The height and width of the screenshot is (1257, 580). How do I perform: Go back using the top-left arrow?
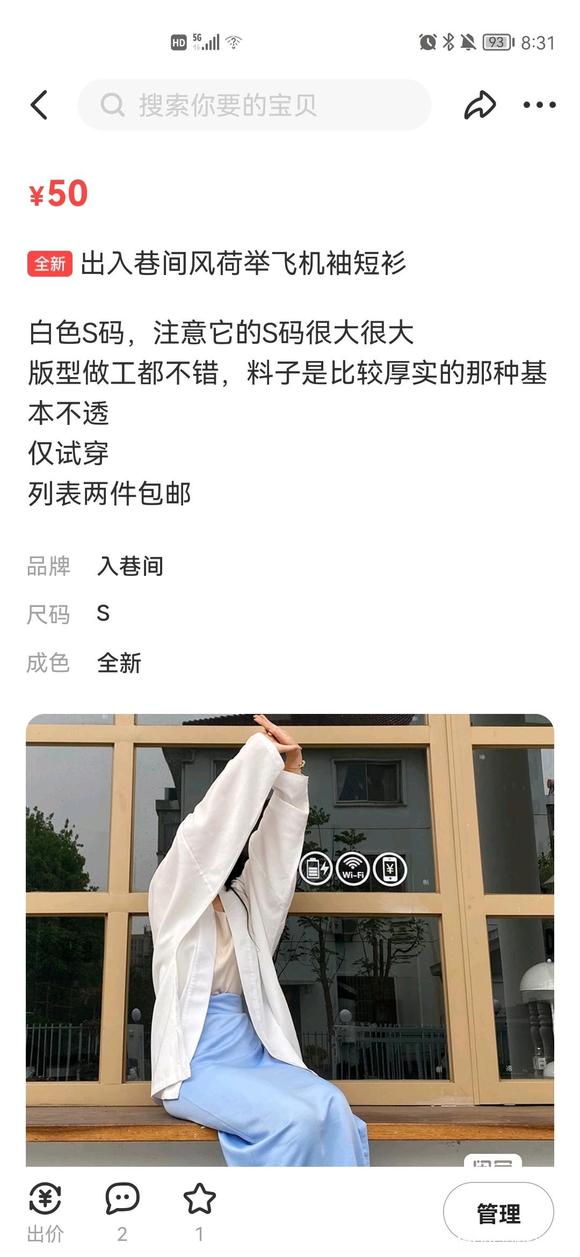point(39,105)
